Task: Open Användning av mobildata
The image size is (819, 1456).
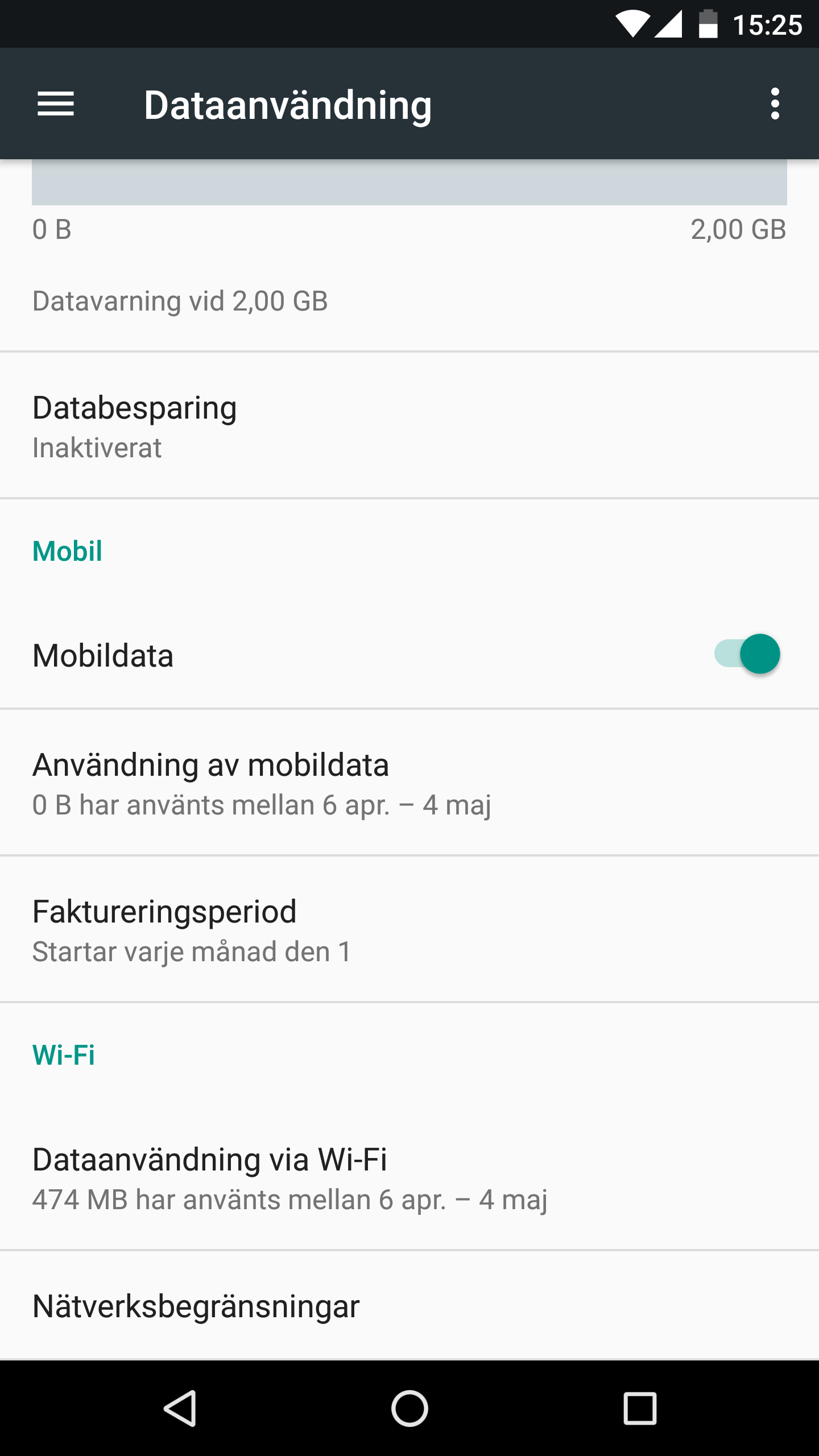Action: tap(409, 783)
